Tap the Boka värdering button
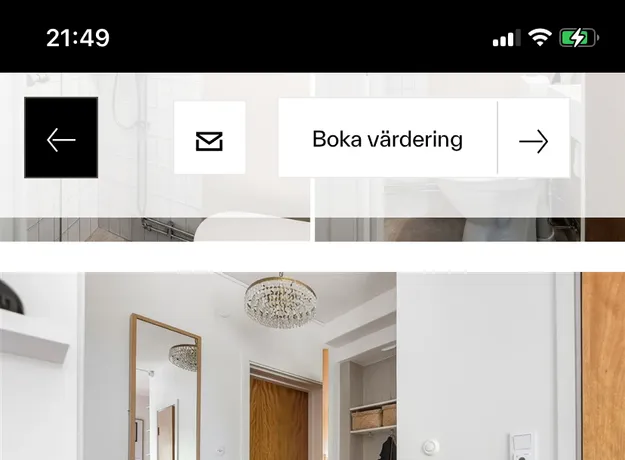This screenshot has width=625, height=460. tap(387, 139)
